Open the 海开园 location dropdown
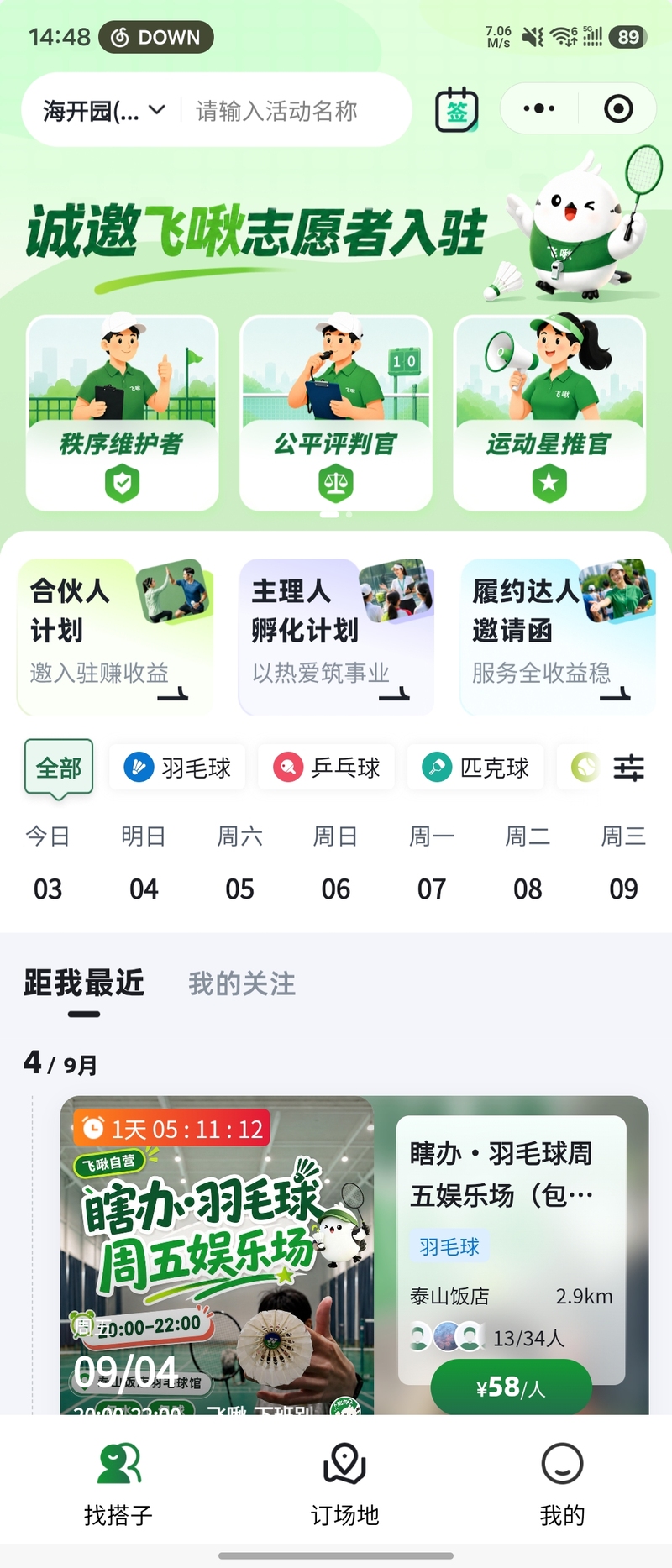 click(104, 110)
